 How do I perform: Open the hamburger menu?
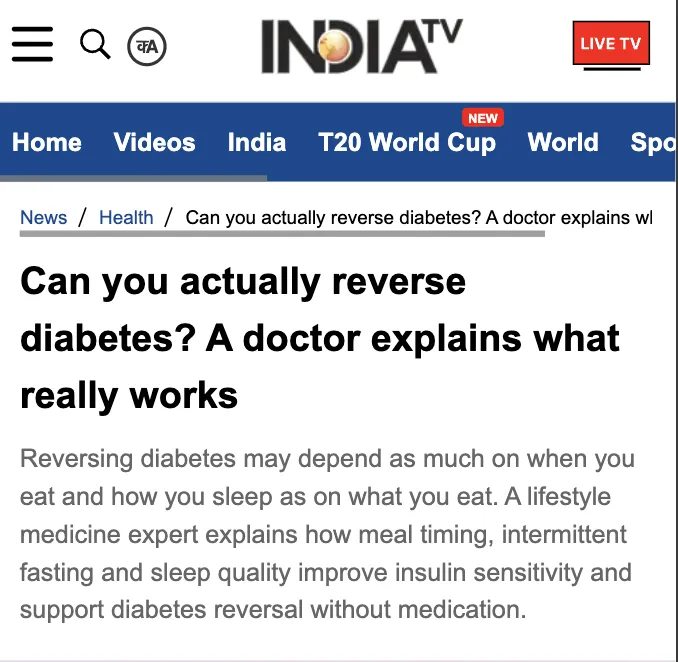point(32,45)
